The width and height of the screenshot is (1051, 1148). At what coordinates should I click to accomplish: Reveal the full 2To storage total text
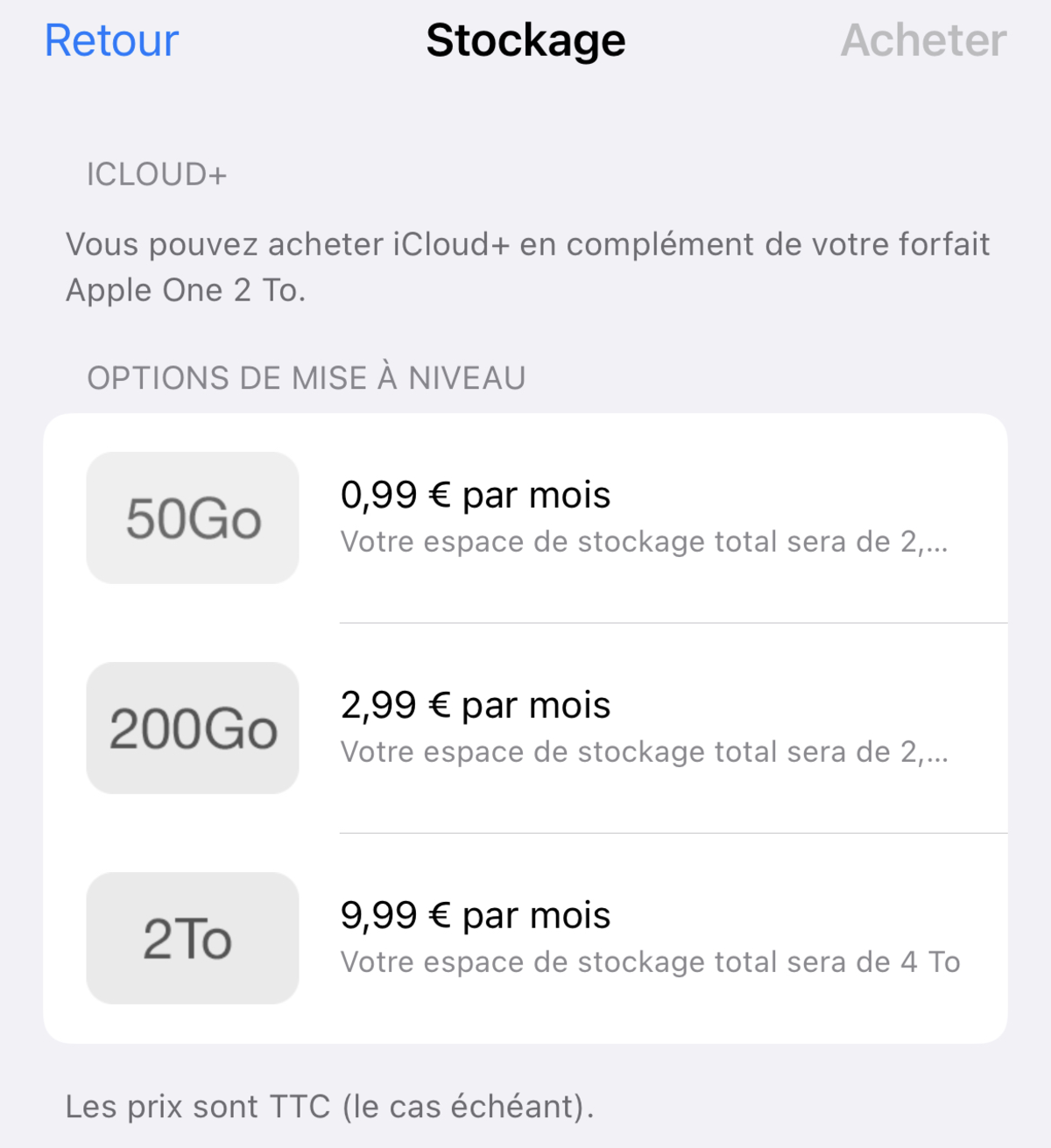click(x=652, y=961)
